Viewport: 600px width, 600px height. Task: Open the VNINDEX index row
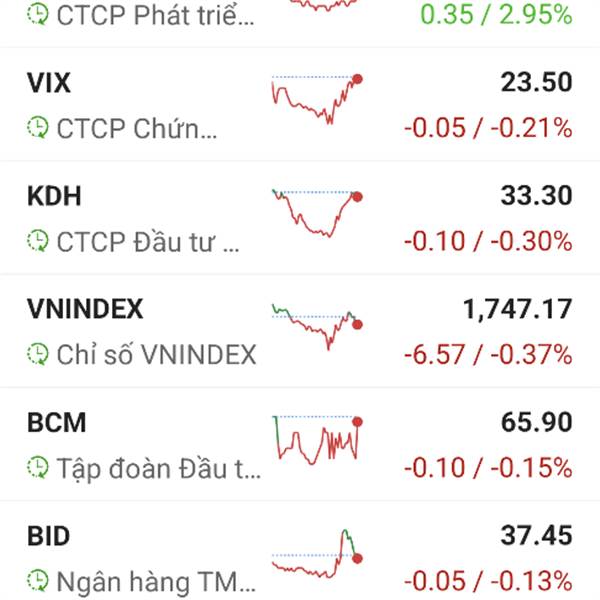pyautogui.click(x=300, y=331)
